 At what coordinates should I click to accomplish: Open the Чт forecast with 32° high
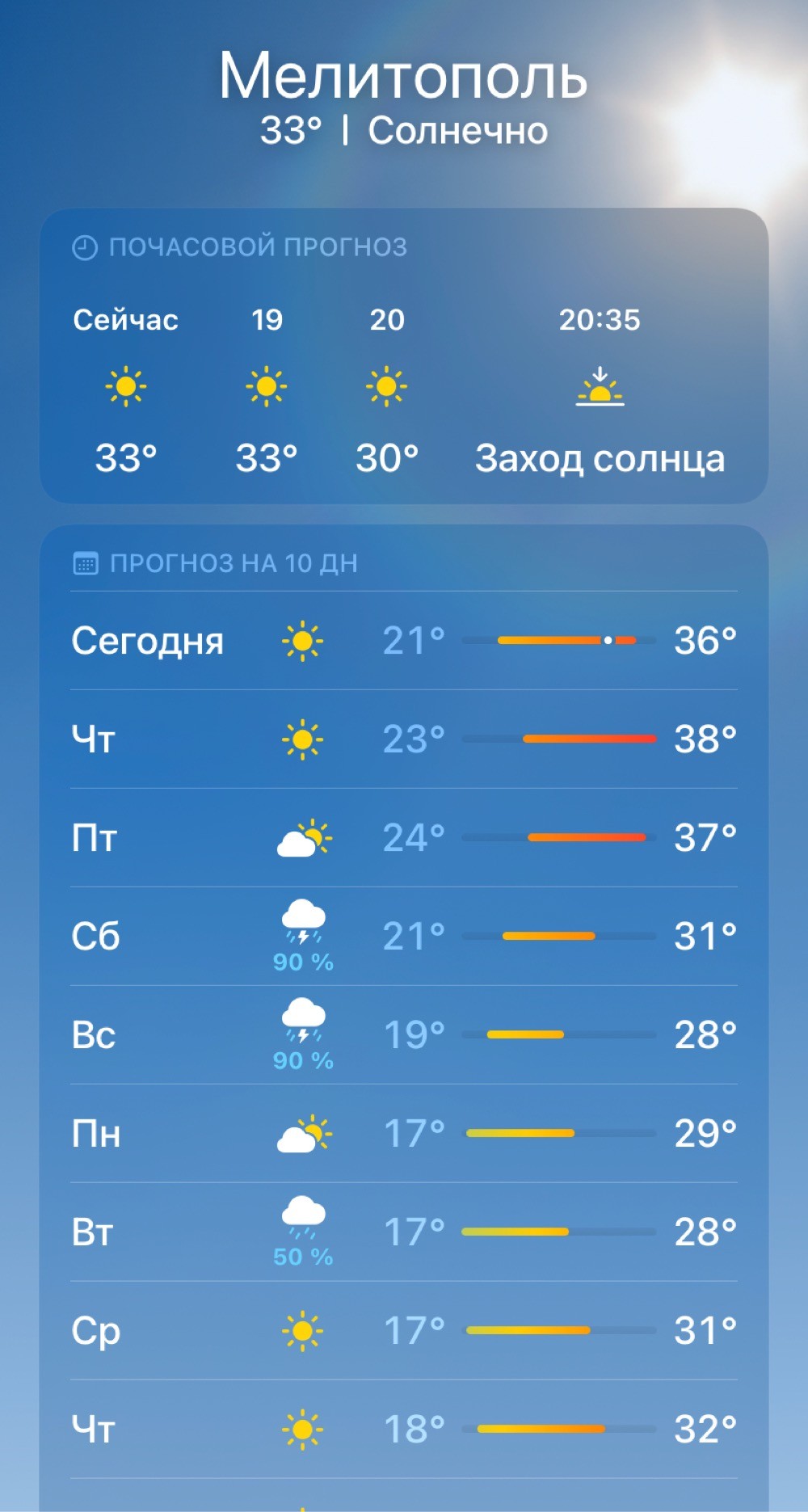pyautogui.click(x=404, y=1430)
